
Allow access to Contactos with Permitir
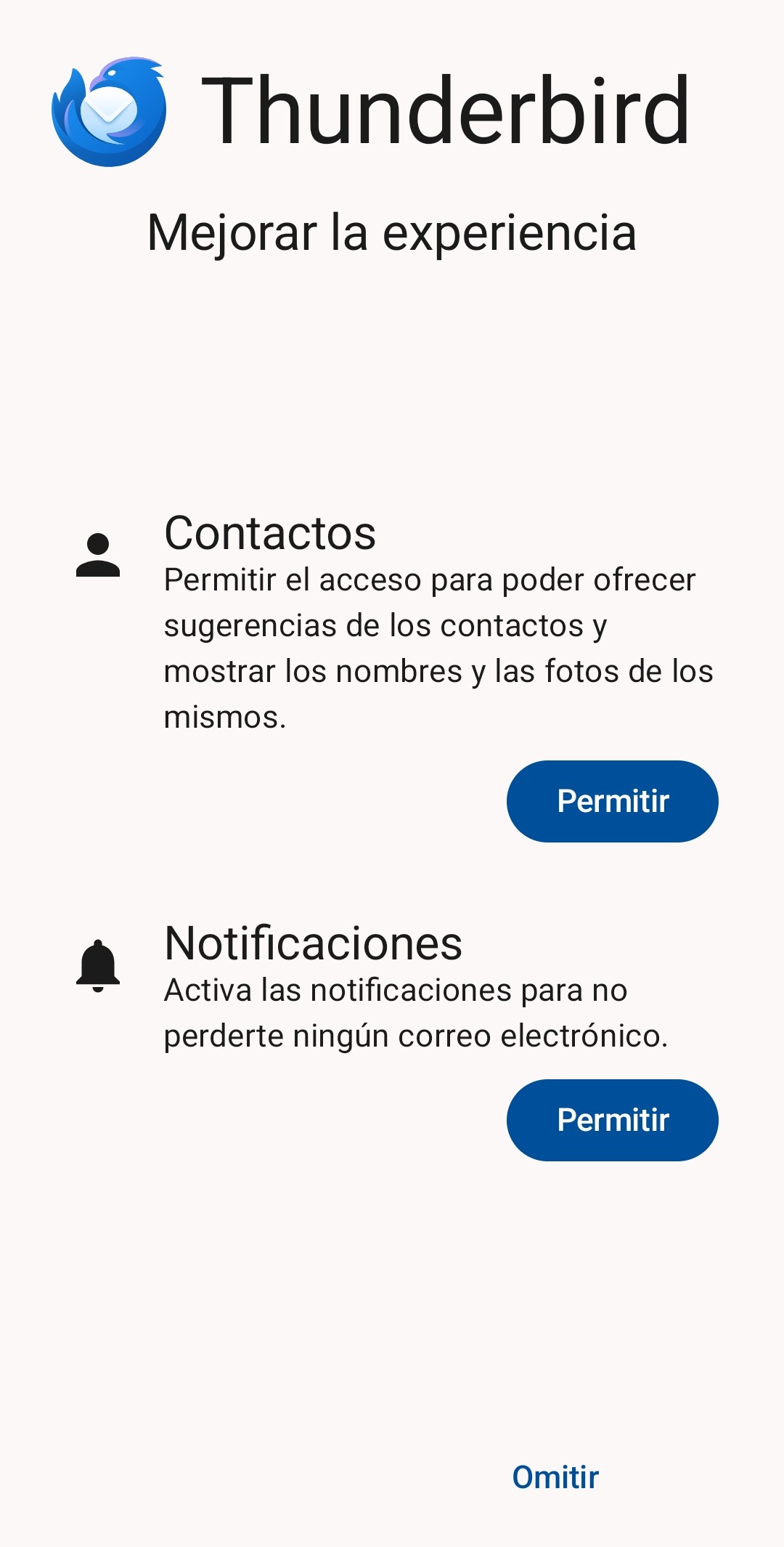click(x=612, y=801)
